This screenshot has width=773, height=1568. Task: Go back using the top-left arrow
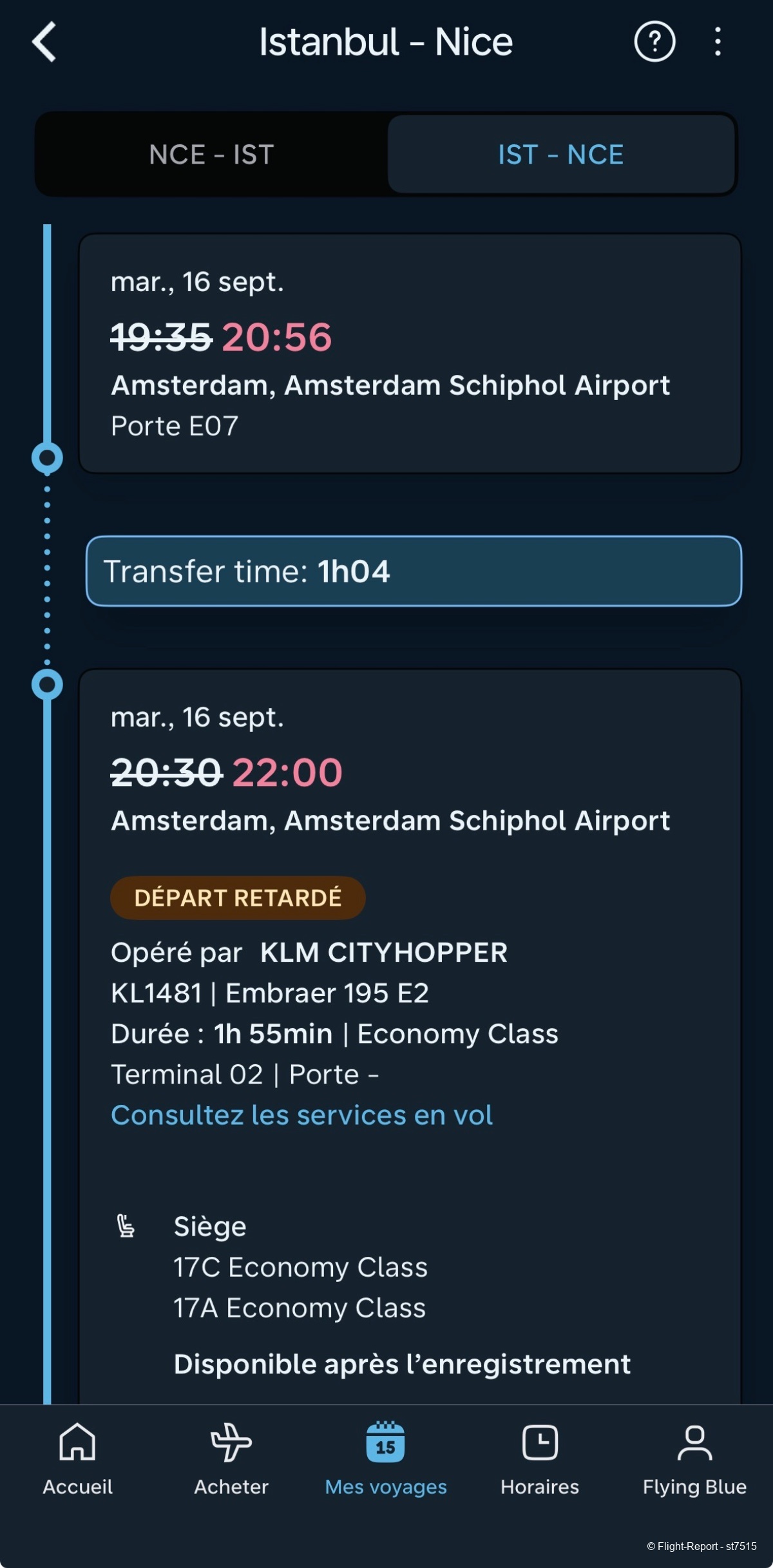click(44, 43)
